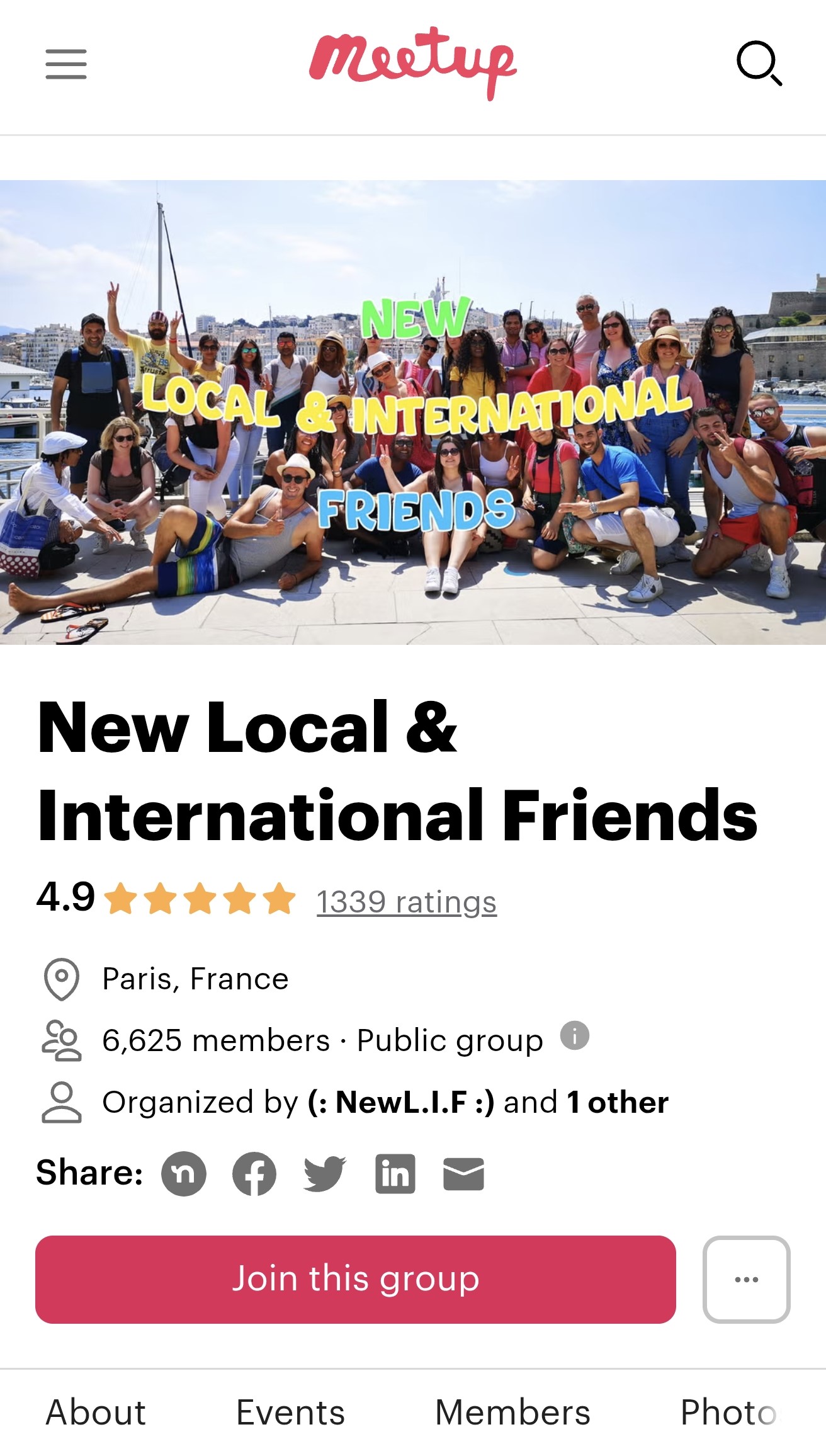Go to Meetup home via logo
The width and height of the screenshot is (826, 1456).
[x=412, y=63]
